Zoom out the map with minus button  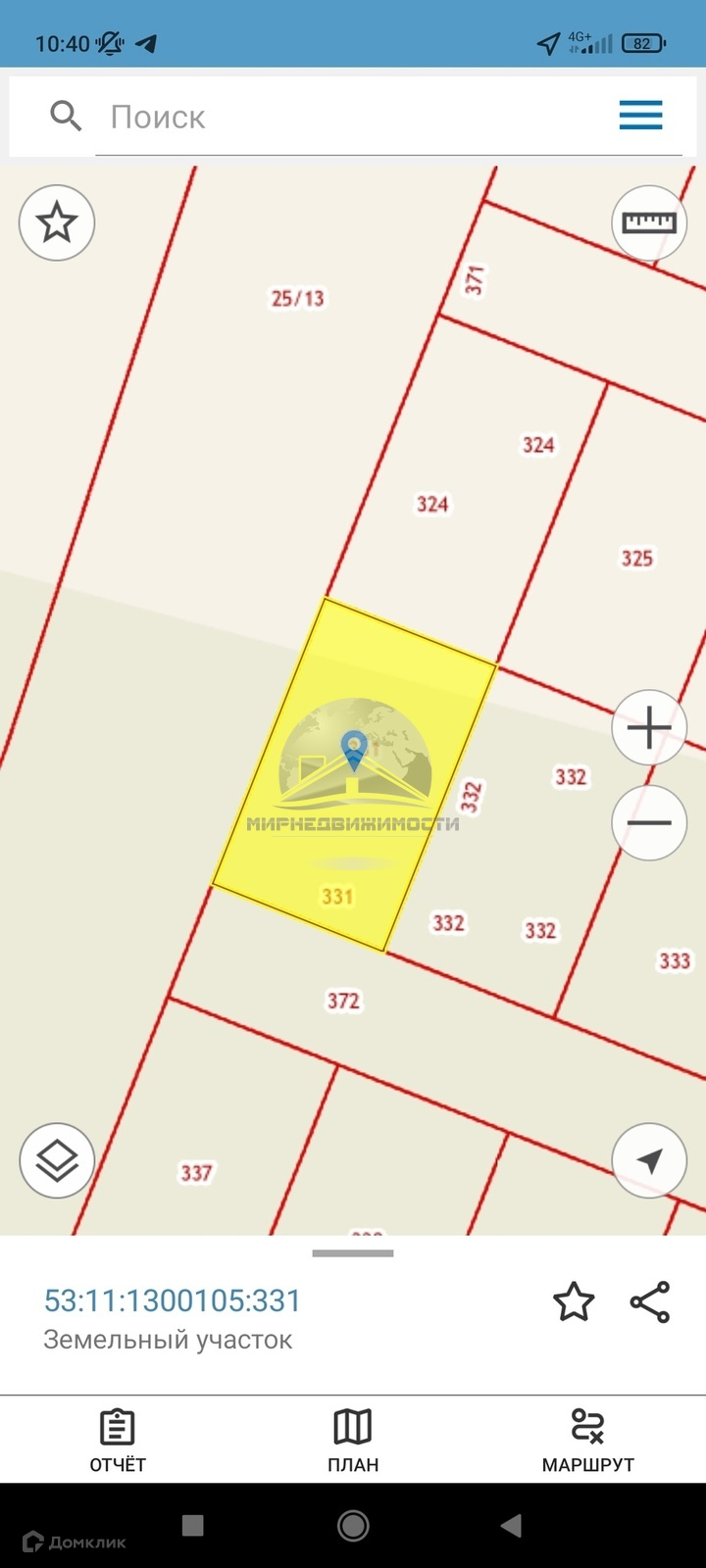tap(648, 823)
